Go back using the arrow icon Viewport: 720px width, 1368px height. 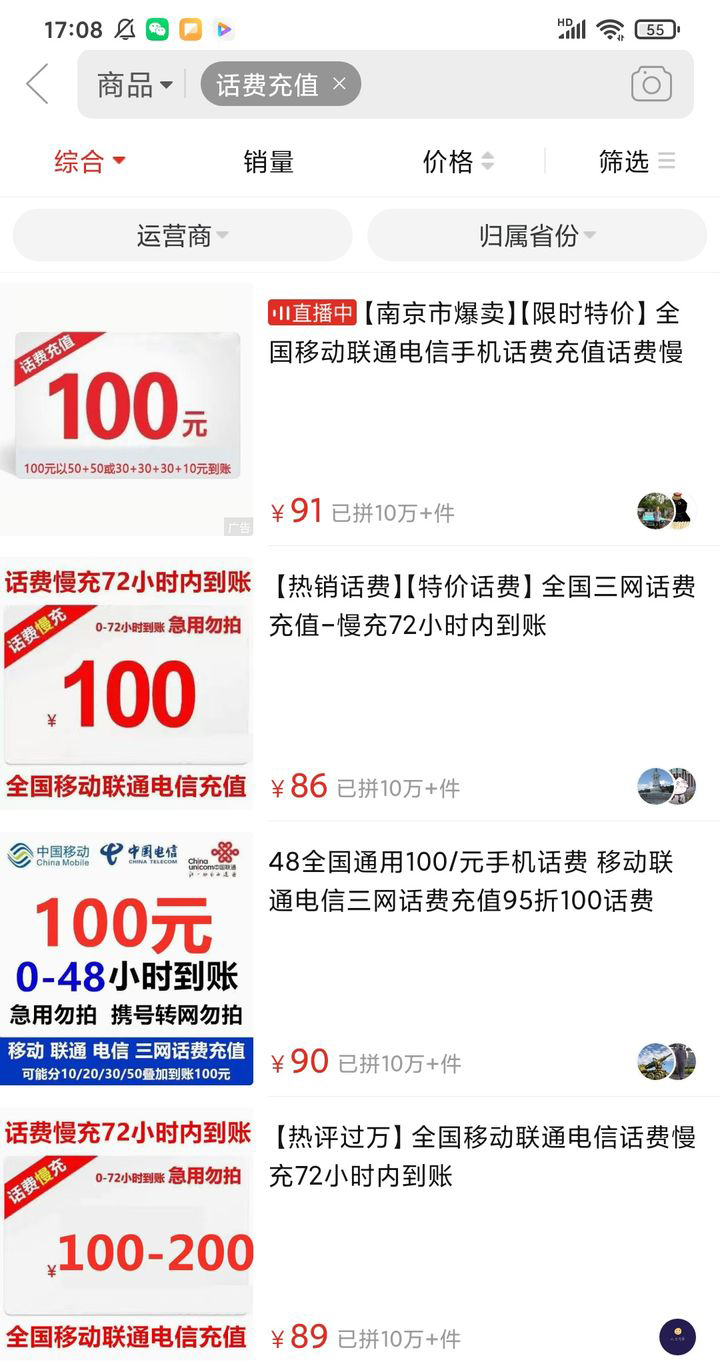tap(37, 84)
